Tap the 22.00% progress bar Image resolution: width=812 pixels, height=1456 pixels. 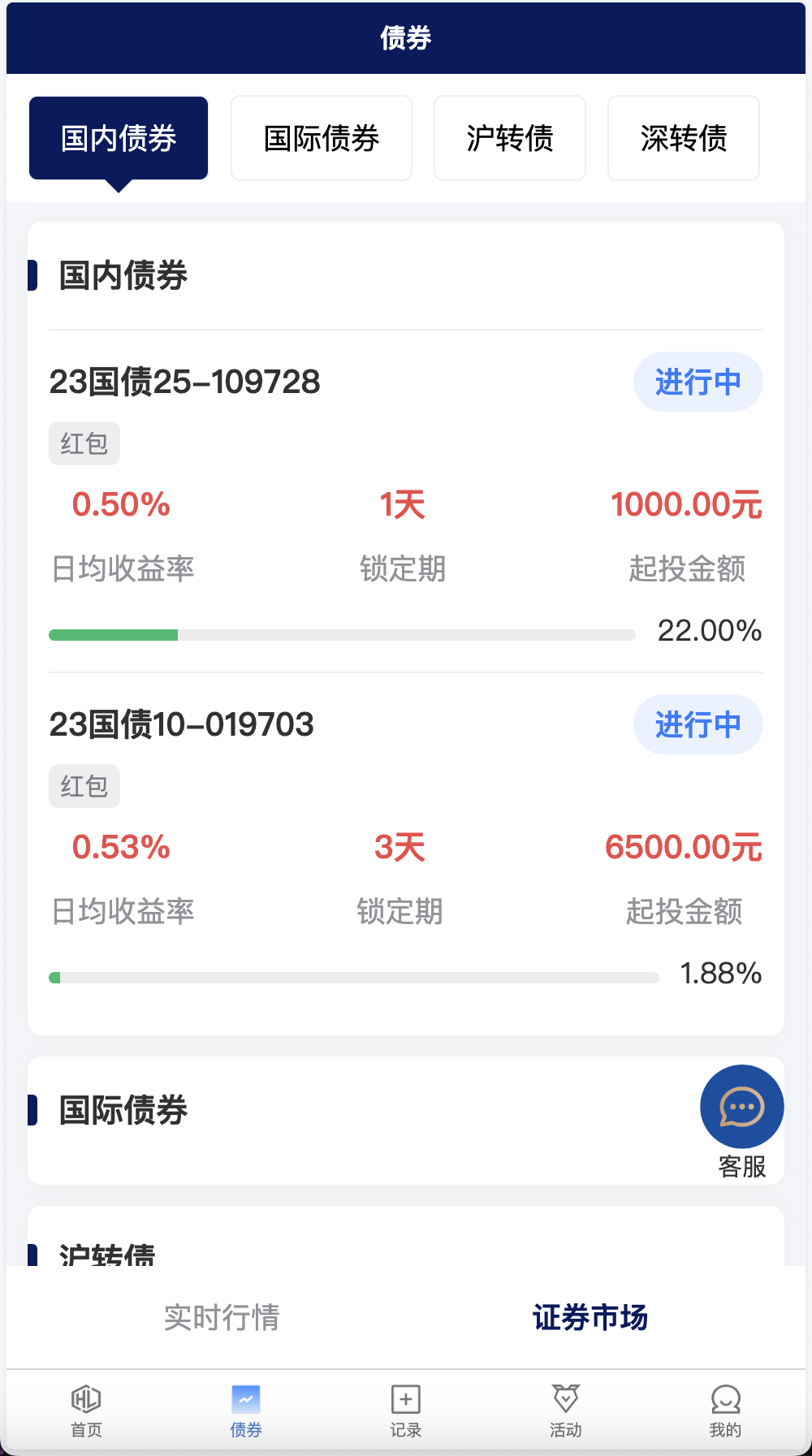(x=341, y=634)
